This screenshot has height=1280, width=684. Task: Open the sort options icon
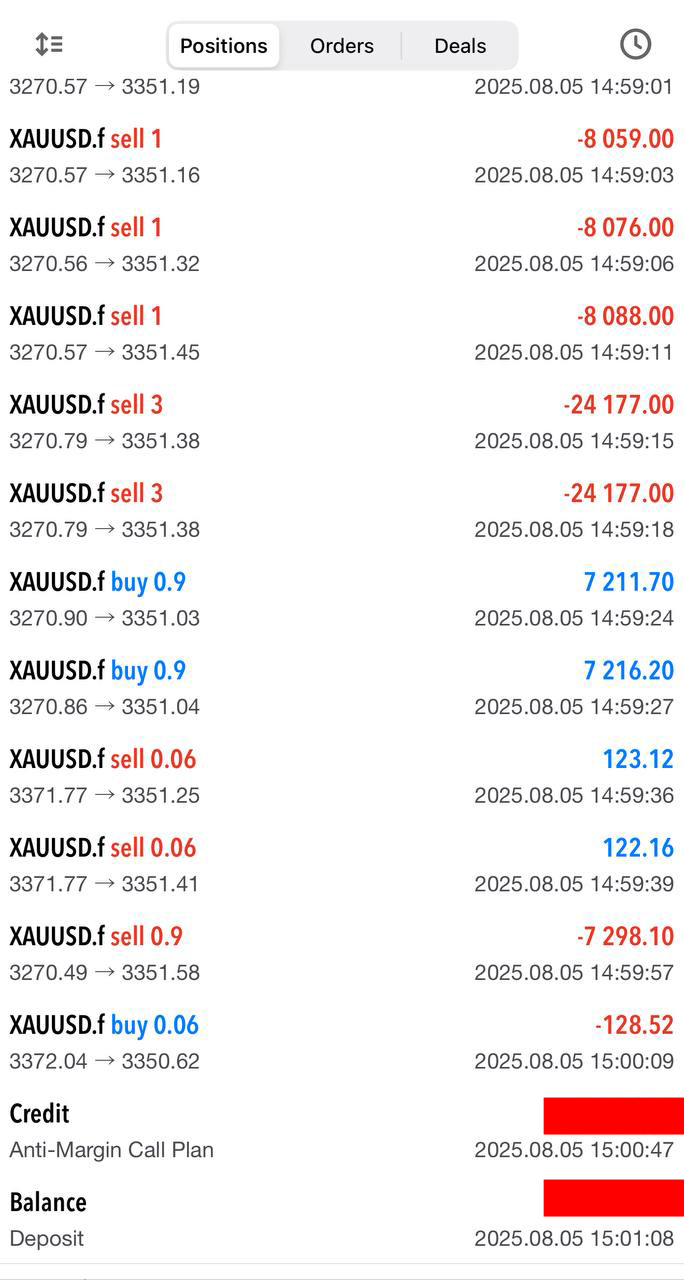(49, 44)
